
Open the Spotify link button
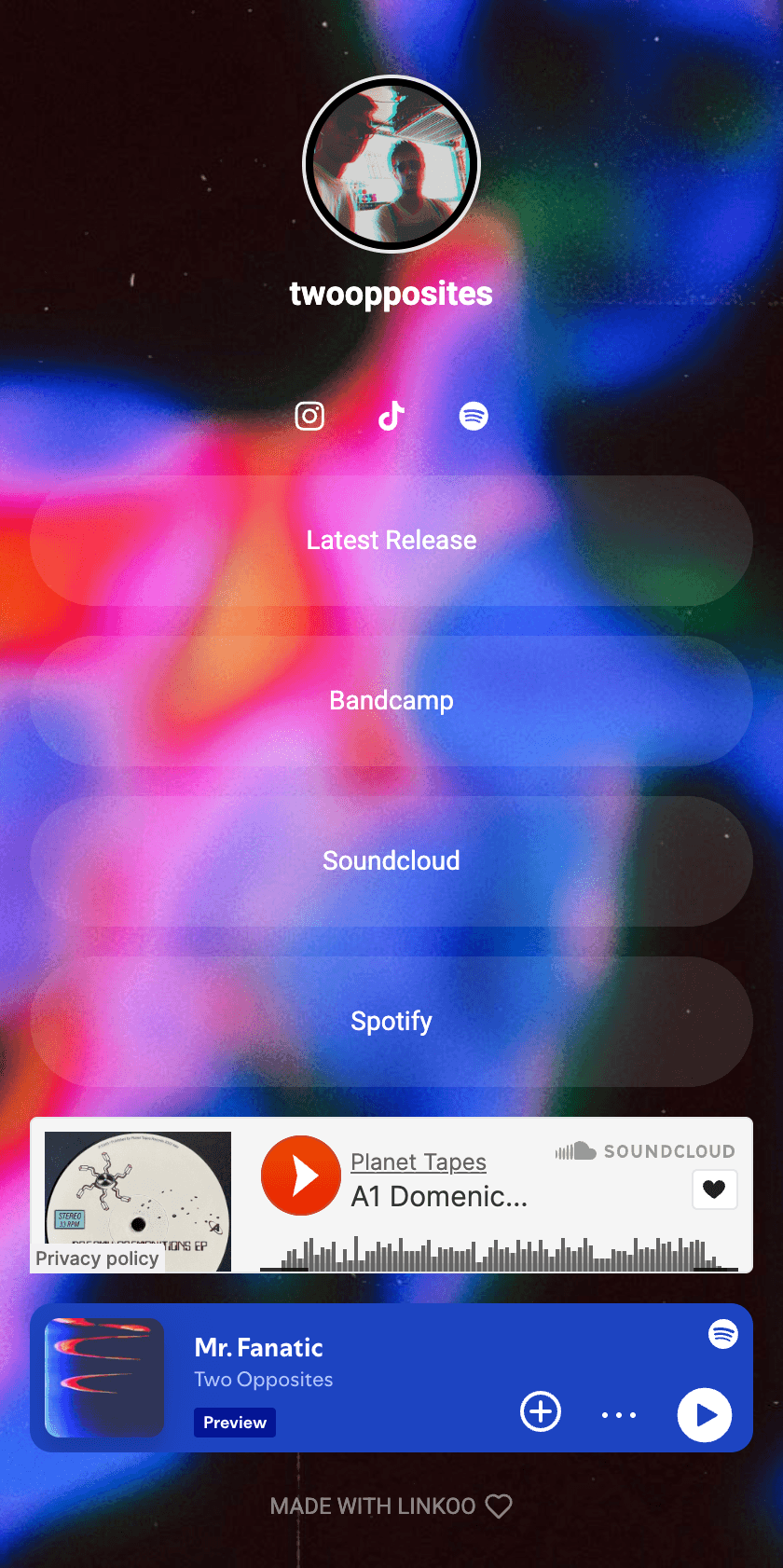[x=391, y=1022]
